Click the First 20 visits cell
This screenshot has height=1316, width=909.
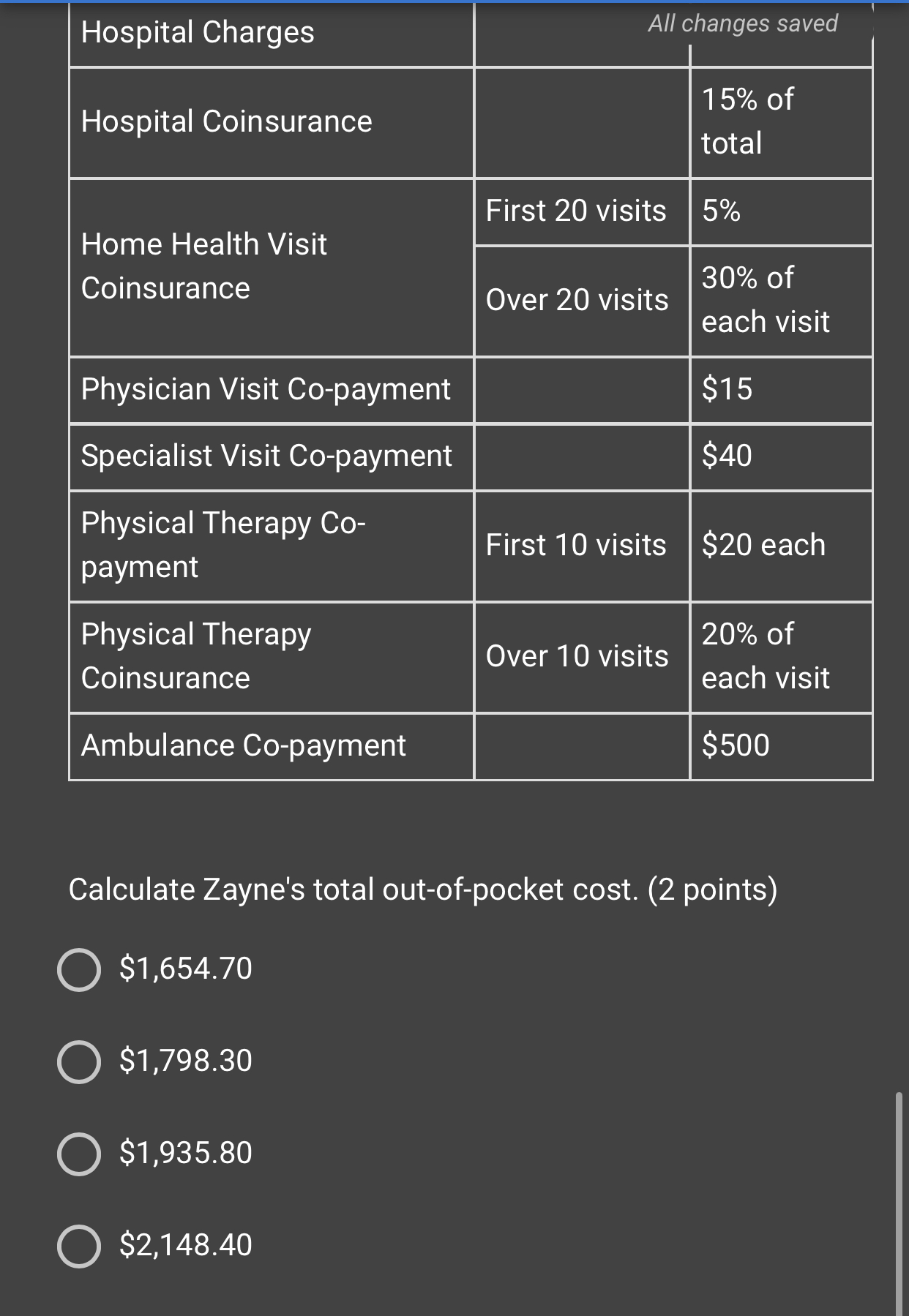coord(576,211)
